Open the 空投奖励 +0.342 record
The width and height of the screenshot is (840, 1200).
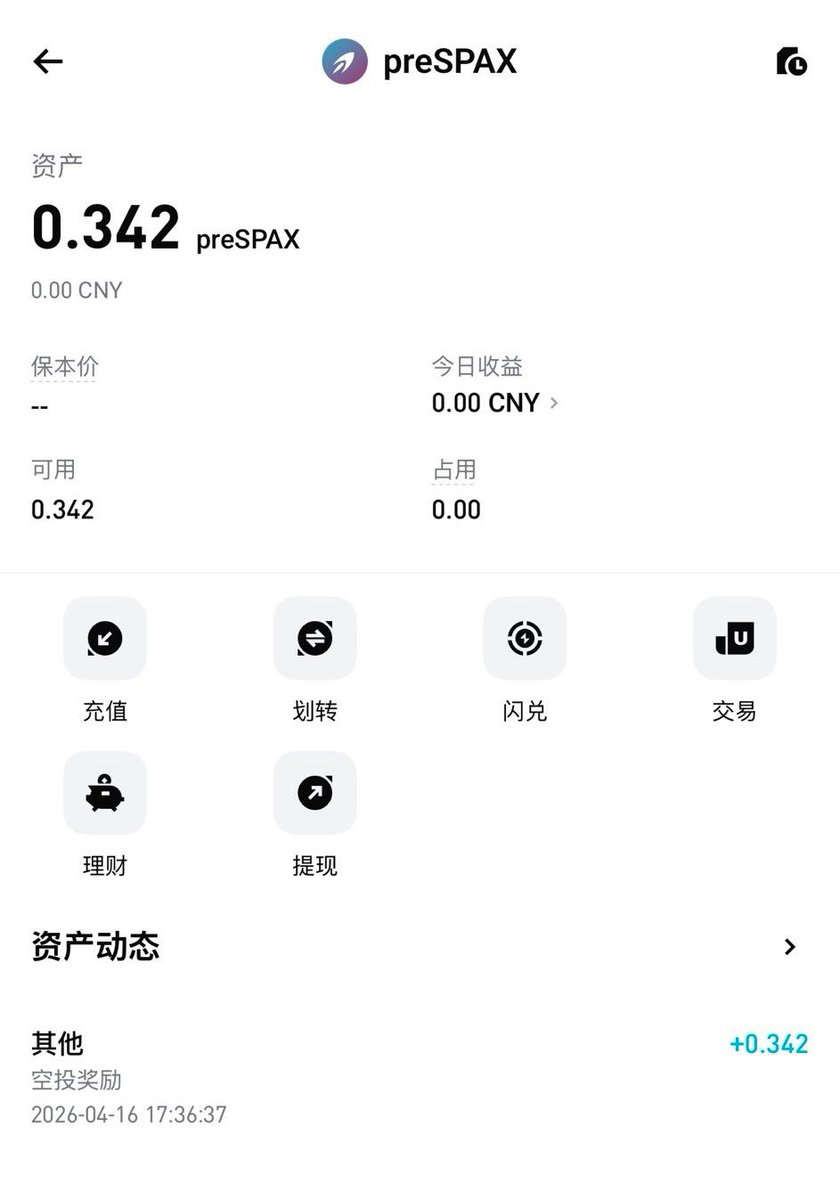tap(420, 1079)
